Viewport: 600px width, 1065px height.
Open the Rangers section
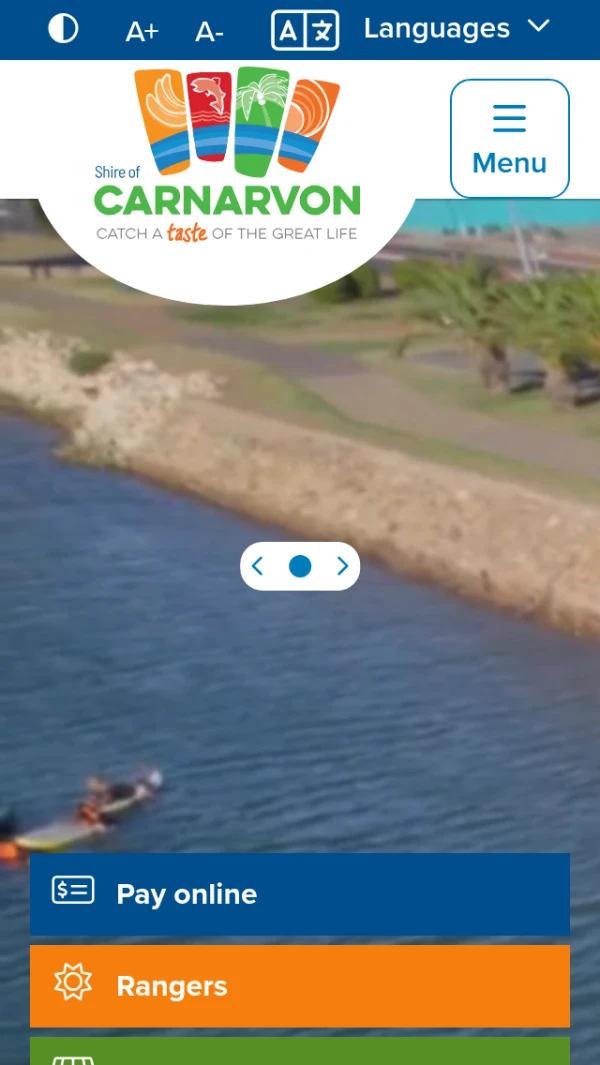pyautogui.click(x=300, y=986)
